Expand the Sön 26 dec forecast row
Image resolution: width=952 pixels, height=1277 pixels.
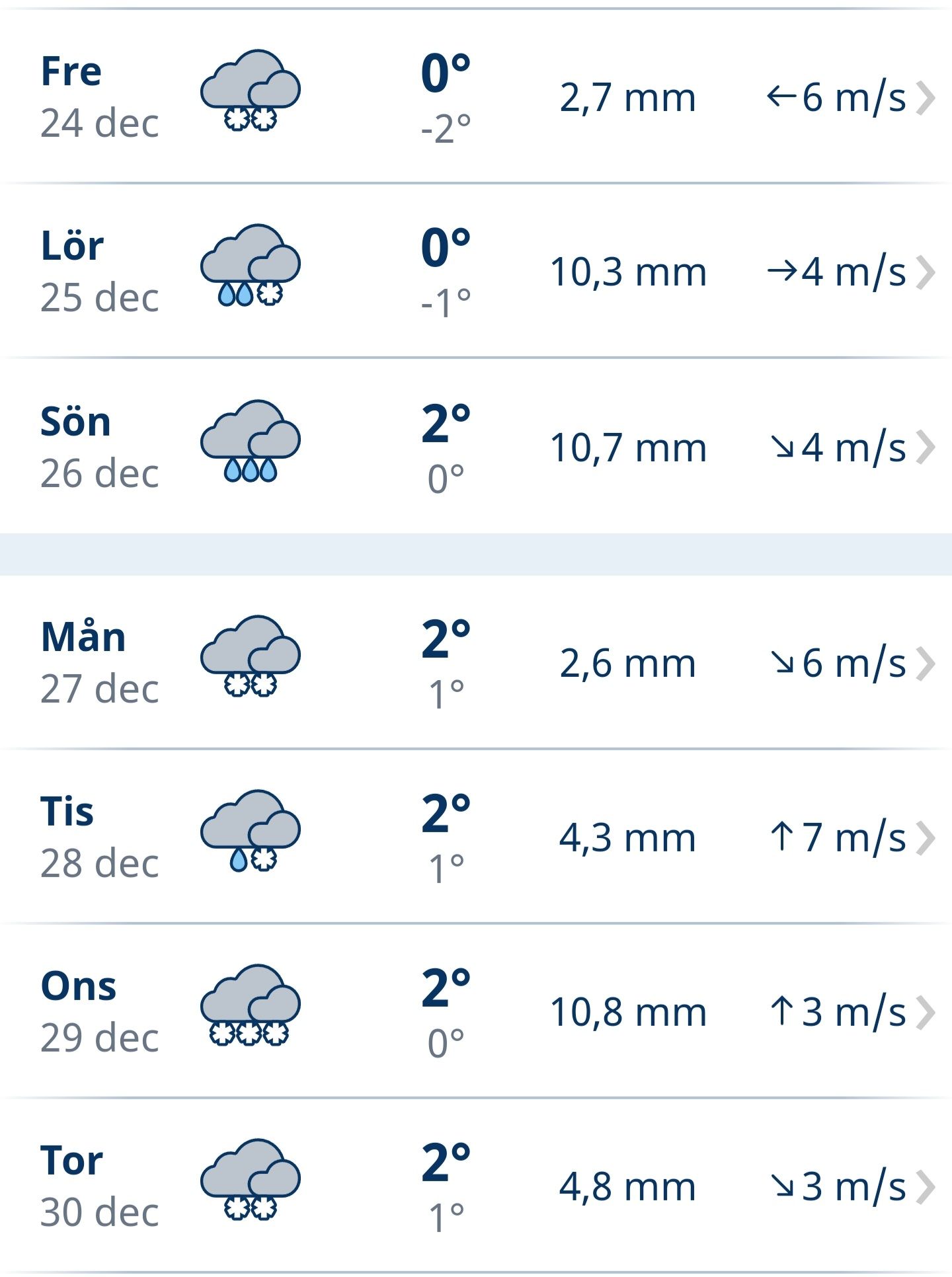pyautogui.click(x=476, y=446)
